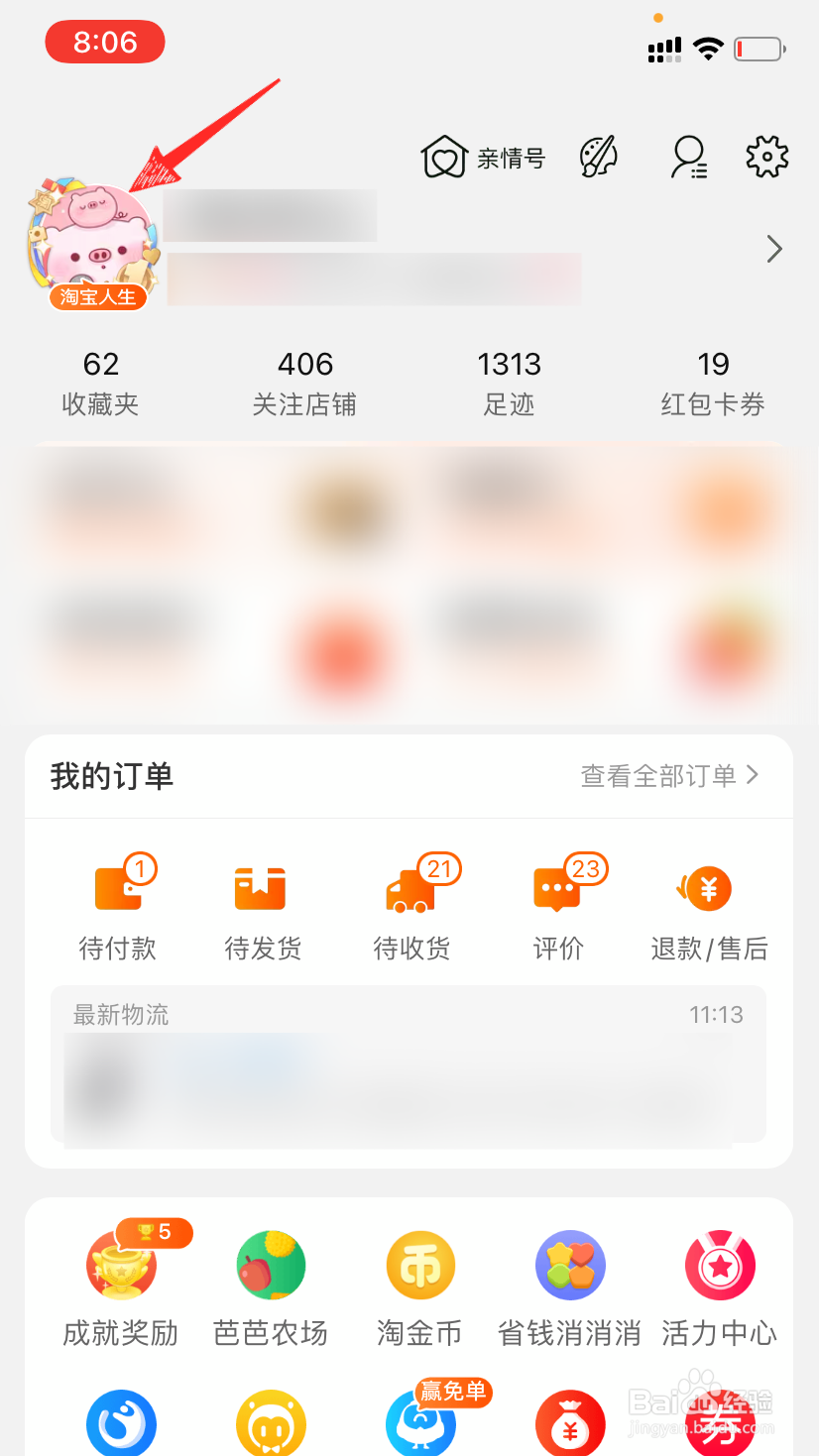819x1456 pixels.
Task: Open 待发货 awaiting shipment orders
Action: tap(263, 907)
